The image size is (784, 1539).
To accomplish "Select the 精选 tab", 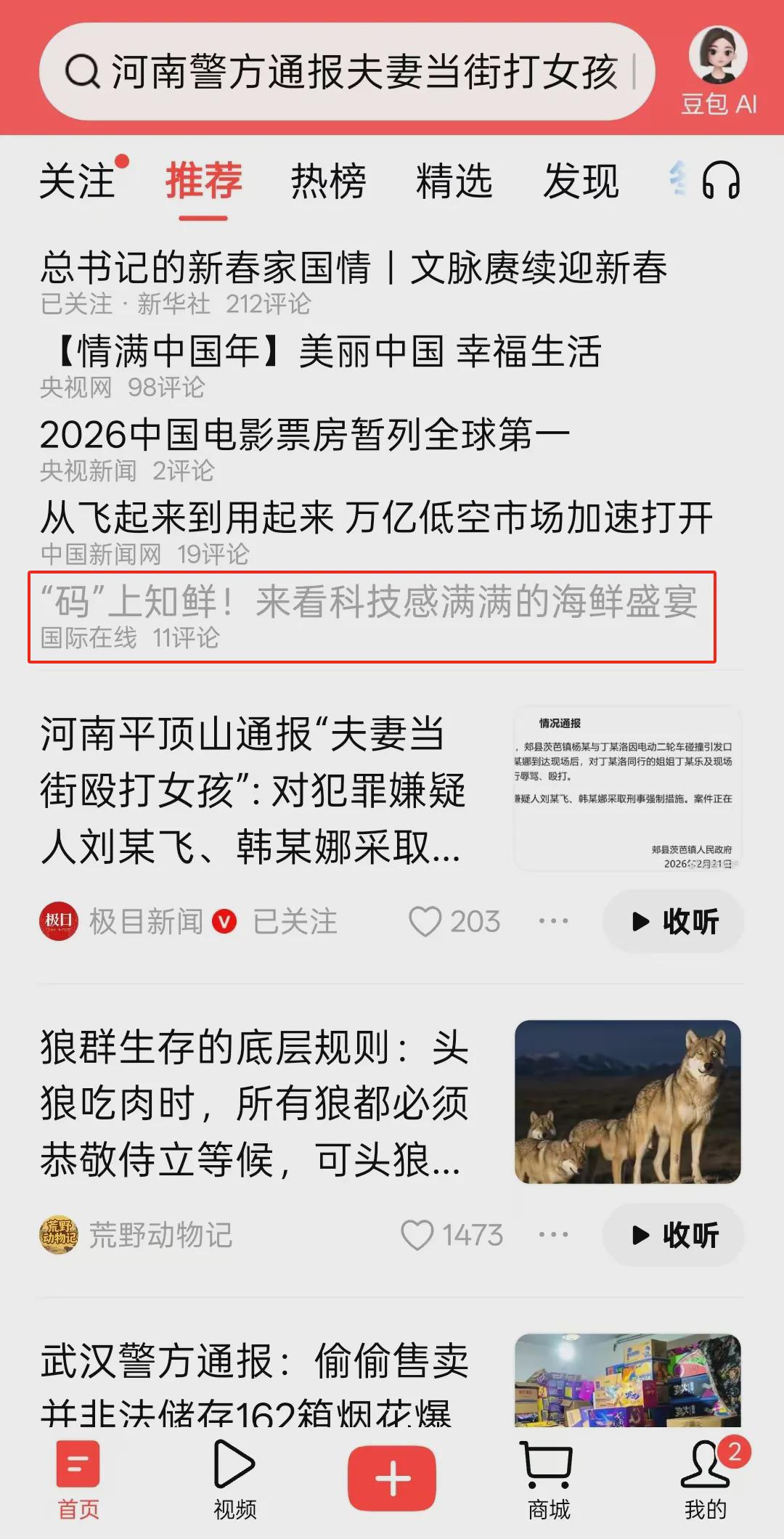I will coord(454,181).
